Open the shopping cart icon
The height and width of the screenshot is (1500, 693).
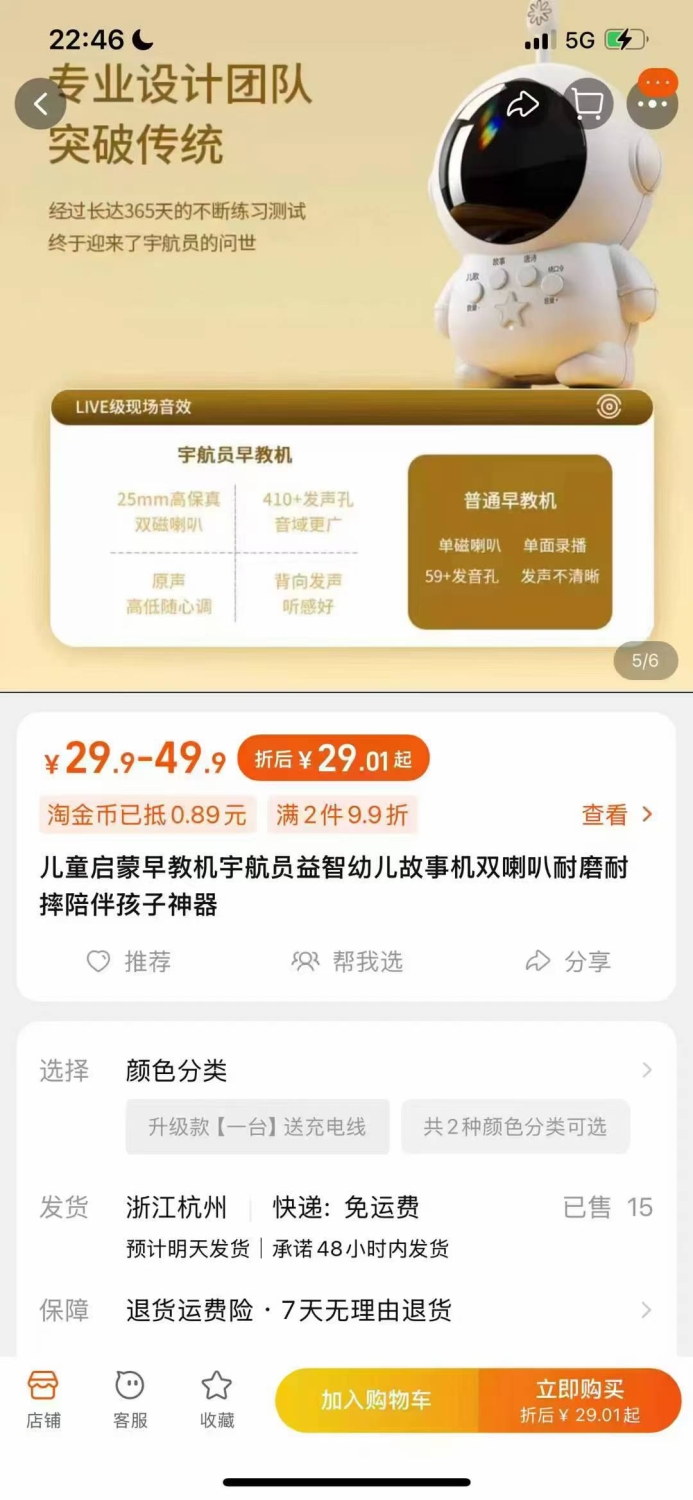[588, 103]
